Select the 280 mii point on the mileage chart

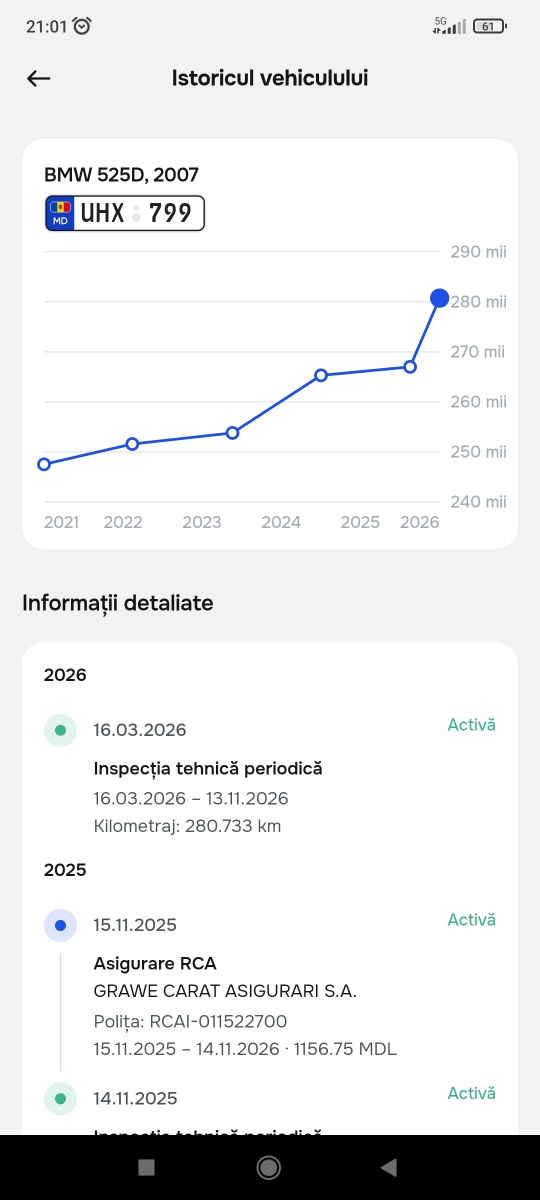pyautogui.click(x=440, y=298)
